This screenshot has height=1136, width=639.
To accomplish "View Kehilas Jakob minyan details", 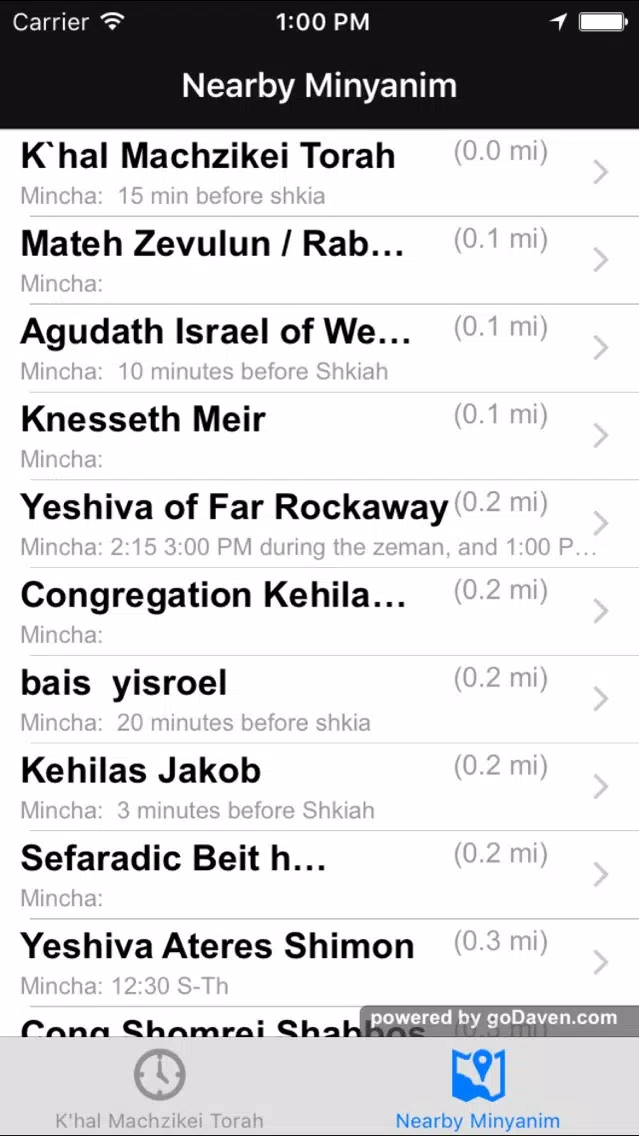I will (320, 788).
